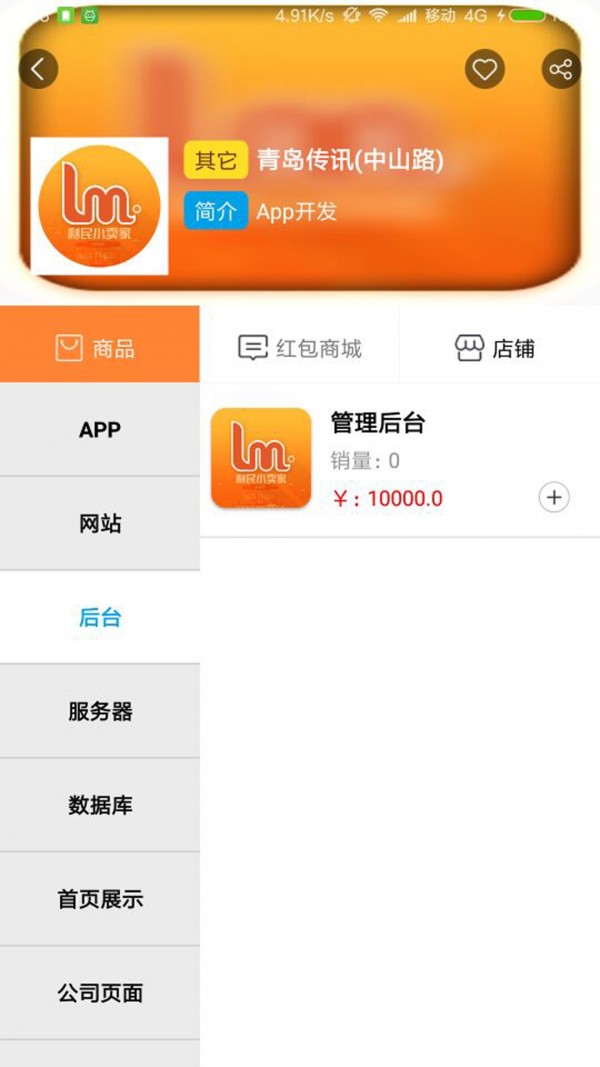Select the APP category

99,430
